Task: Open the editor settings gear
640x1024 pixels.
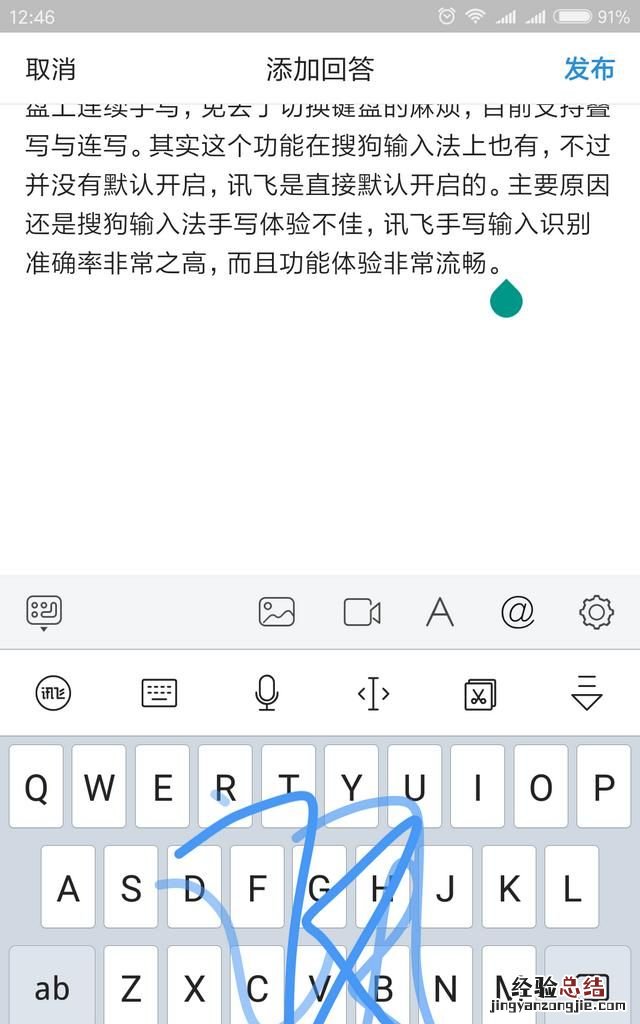Action: pos(596,612)
